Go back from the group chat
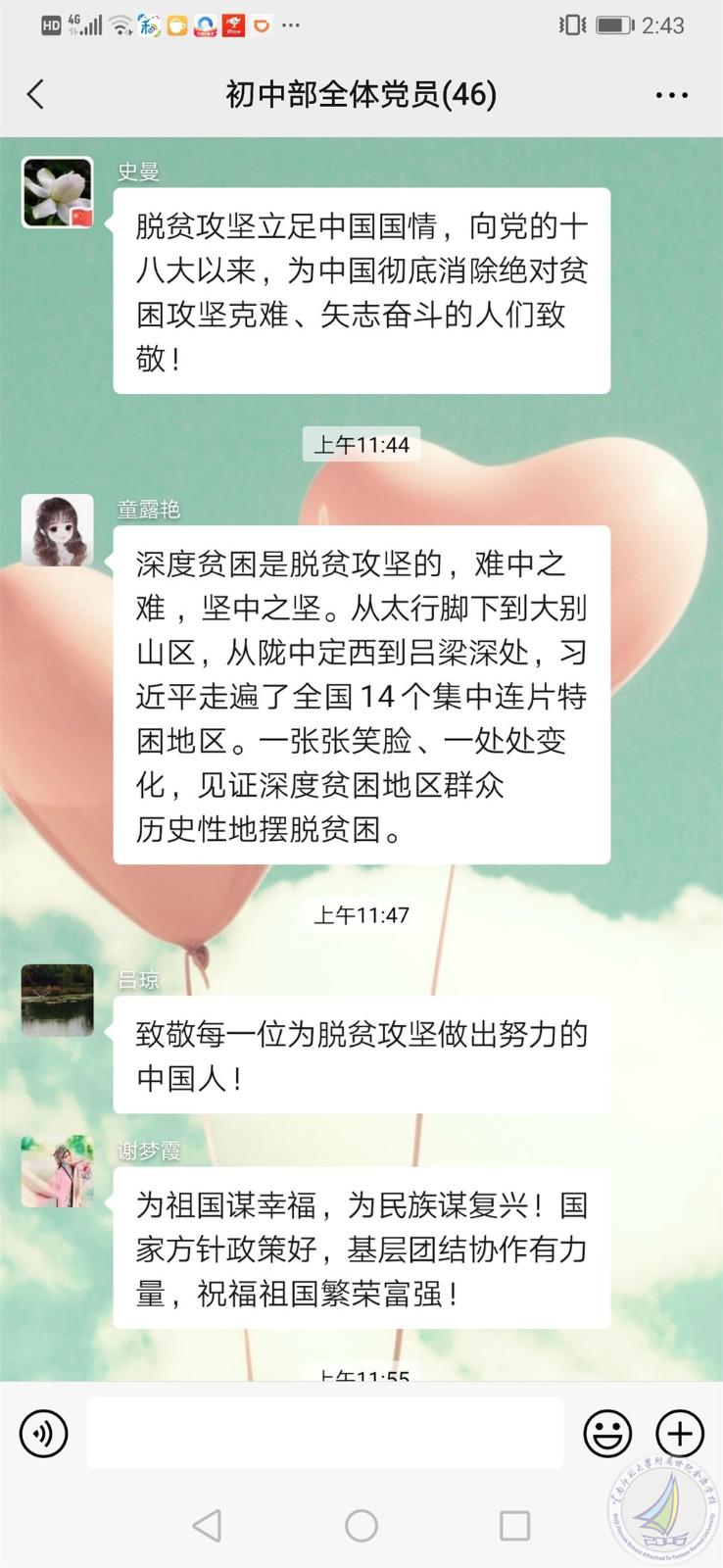The width and height of the screenshot is (723, 1568). pyautogui.click(x=36, y=95)
